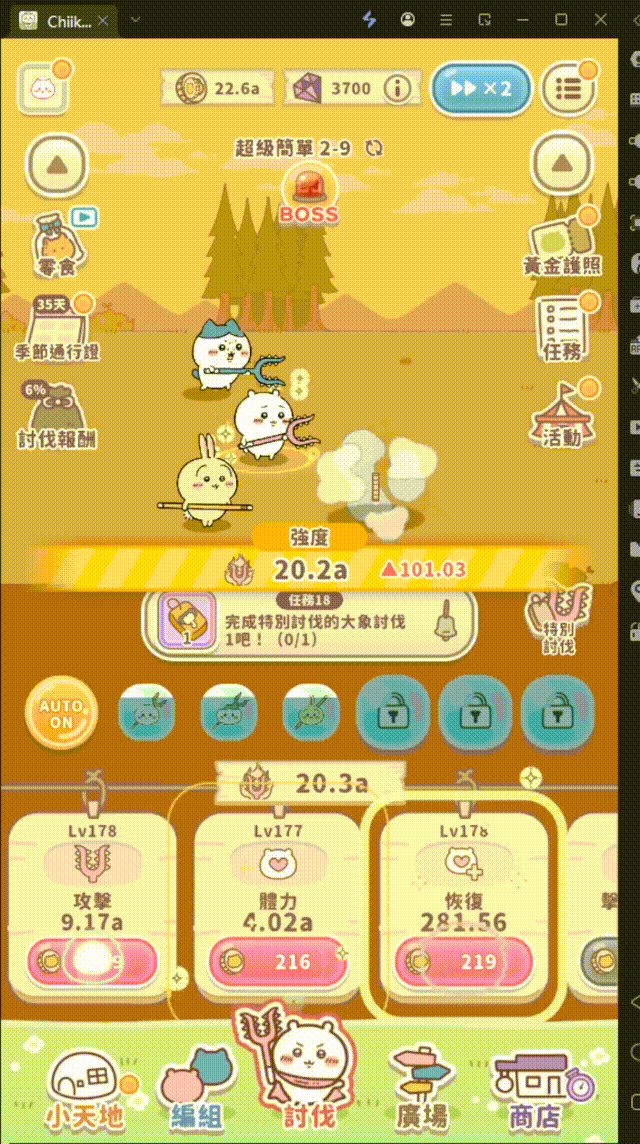Open the 任務 missions list

562,327
